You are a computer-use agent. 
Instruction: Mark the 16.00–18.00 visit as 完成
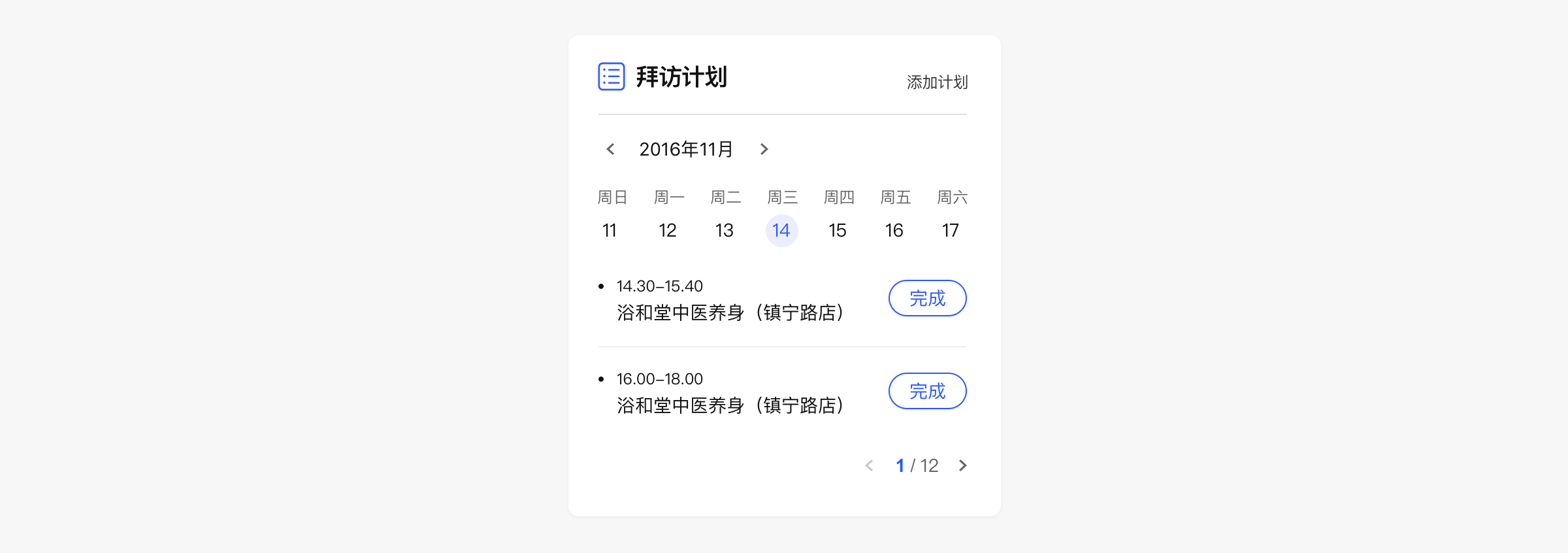[927, 391]
